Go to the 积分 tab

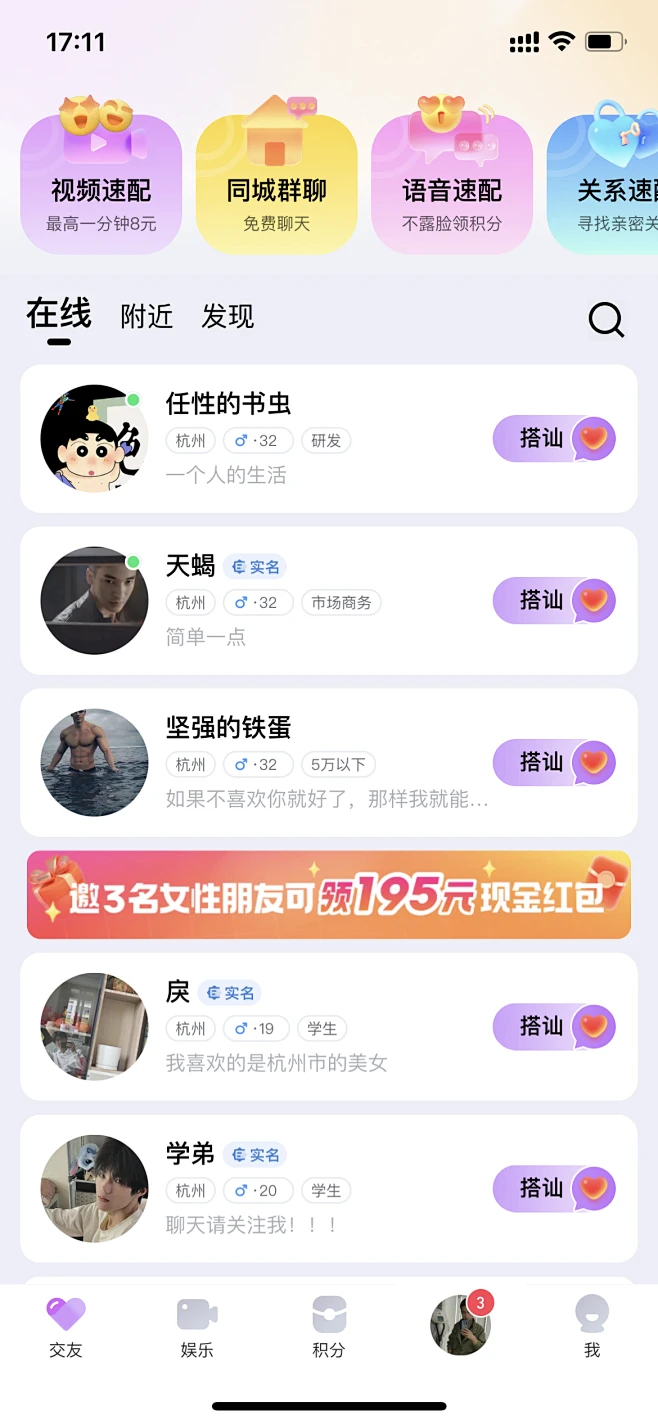329,1327
